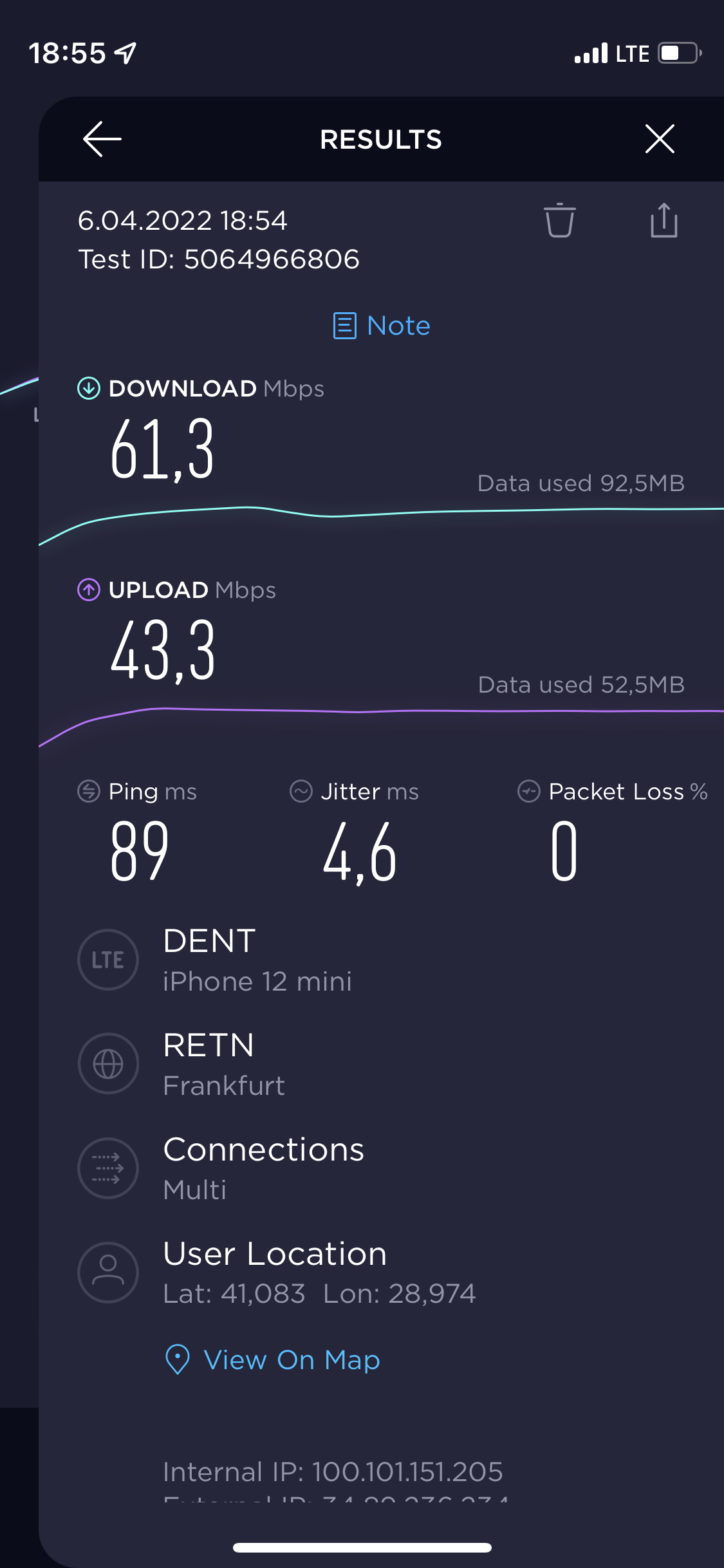724x1568 pixels.
Task: Close the results screen
Action: pyautogui.click(x=660, y=139)
